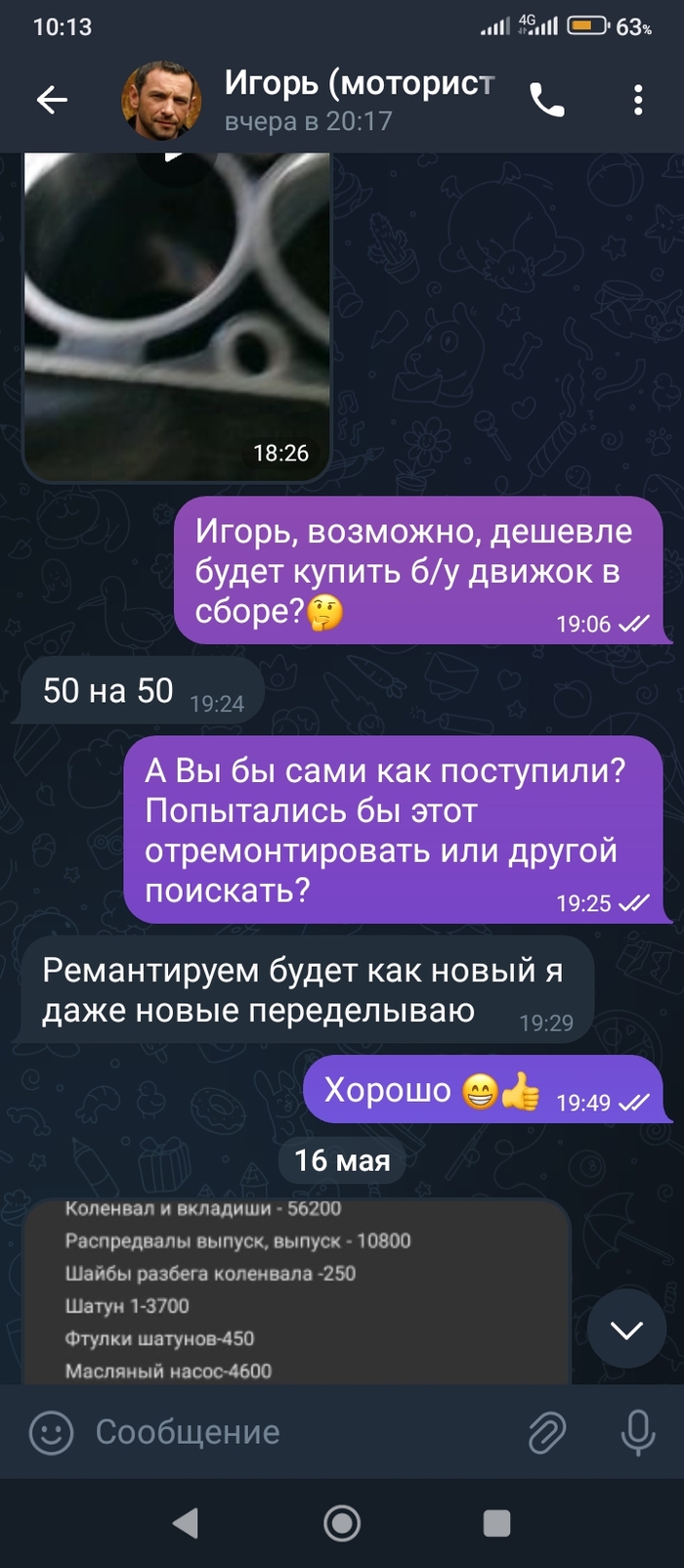Viewport: 684px width, 1568px height.
Task: Go back to the chat list
Action: 52,100
